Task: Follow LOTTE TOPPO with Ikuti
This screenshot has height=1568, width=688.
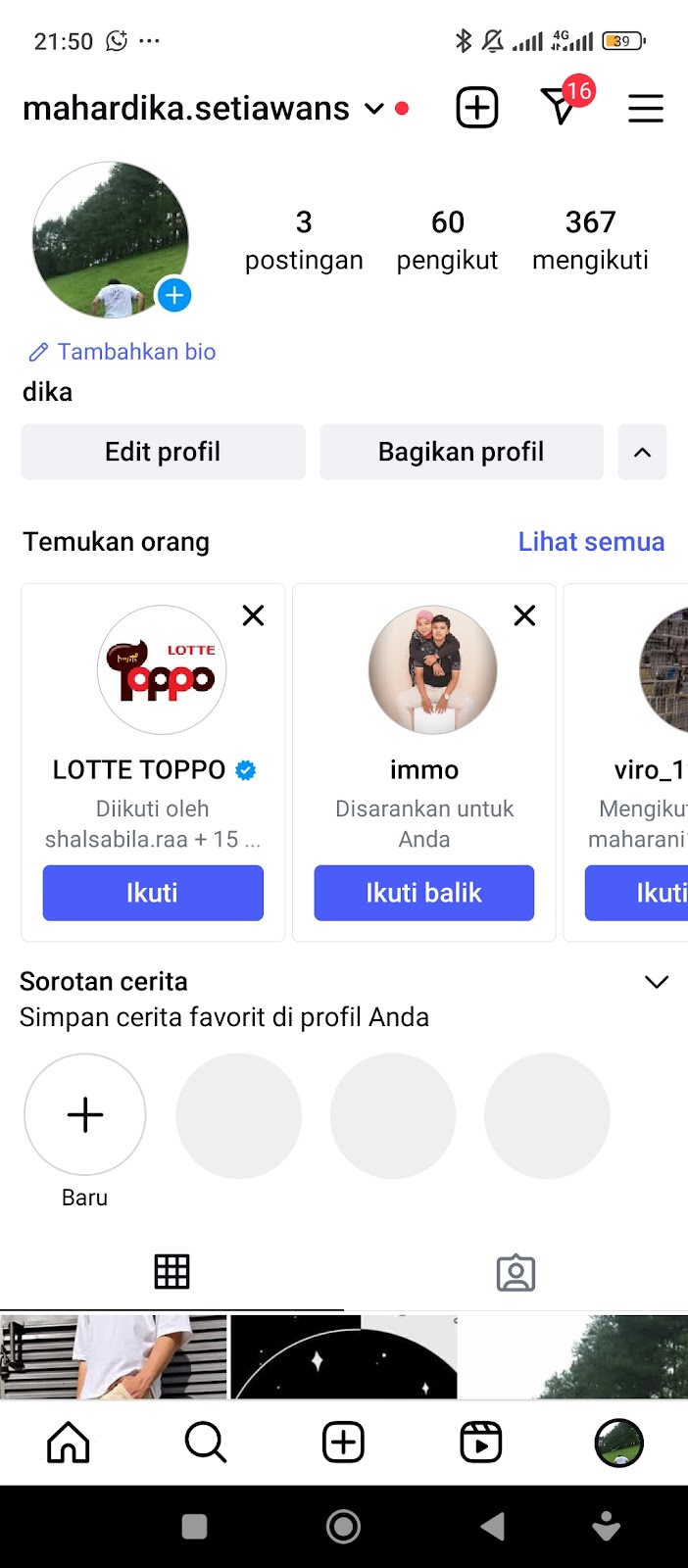Action: click(153, 893)
